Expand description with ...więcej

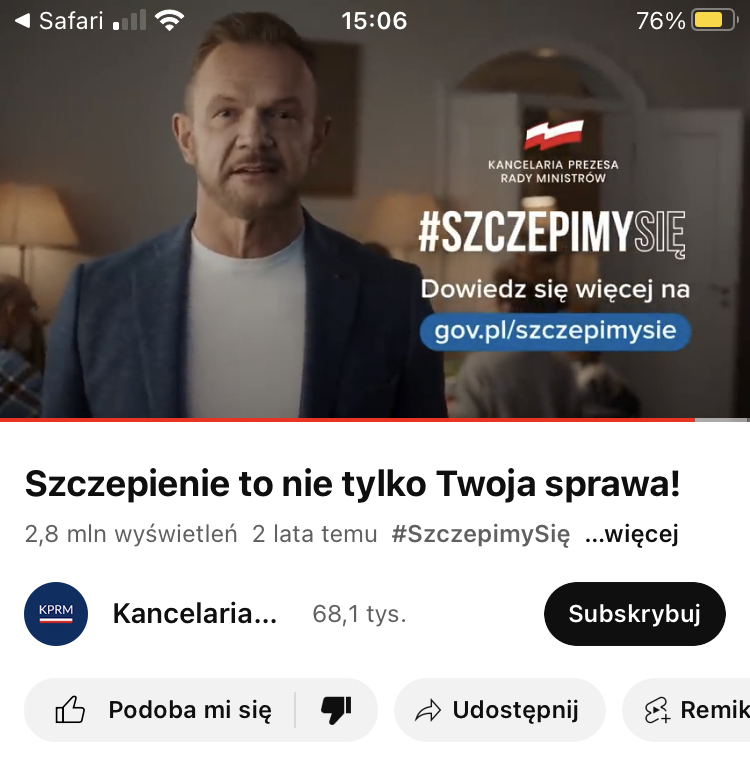pyautogui.click(x=631, y=534)
